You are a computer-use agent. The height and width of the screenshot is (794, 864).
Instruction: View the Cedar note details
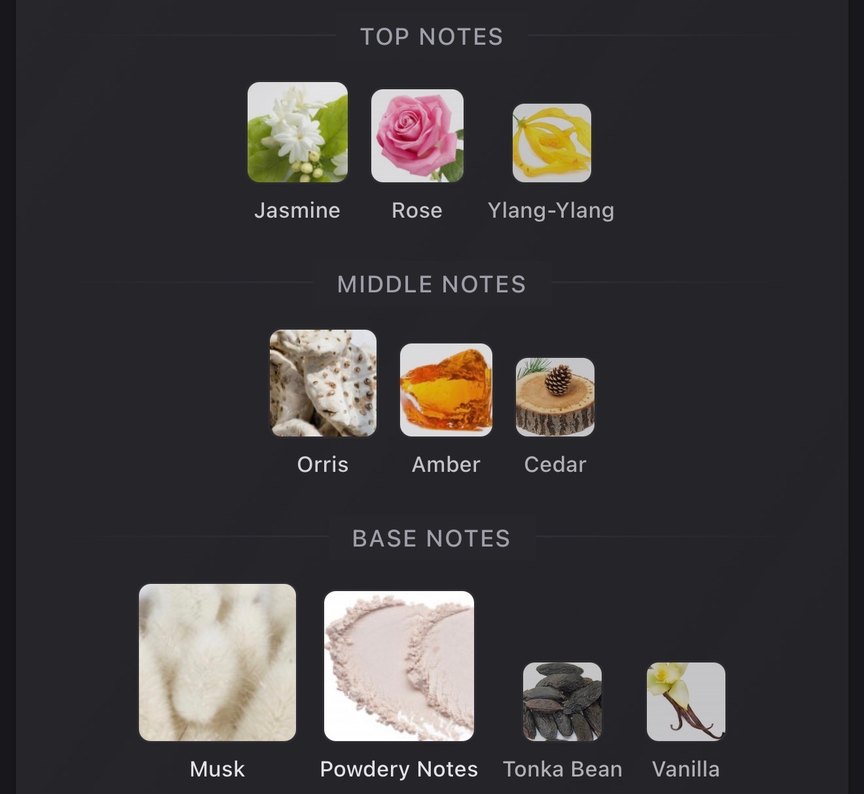(x=555, y=397)
